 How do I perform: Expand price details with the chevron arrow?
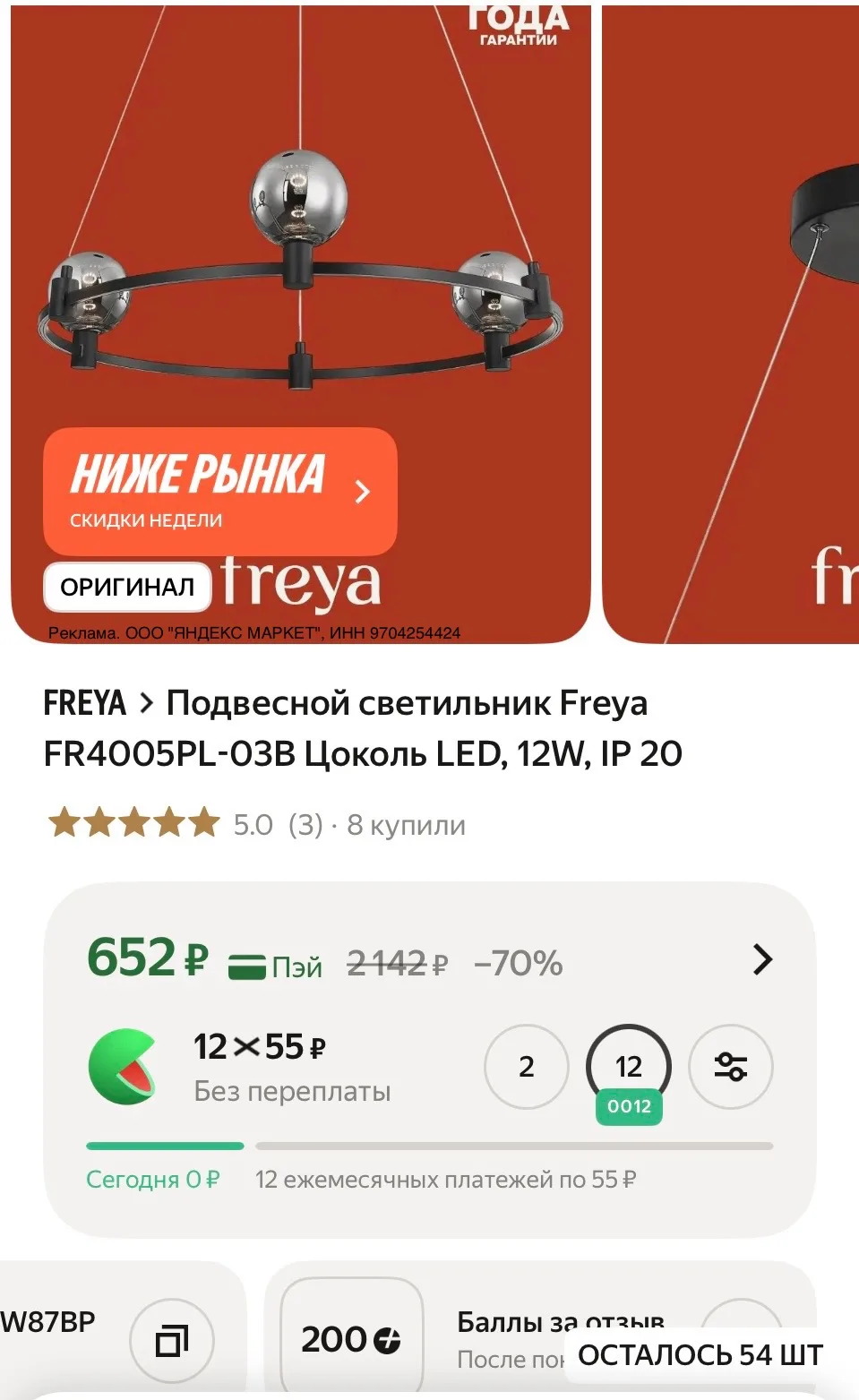tap(762, 959)
